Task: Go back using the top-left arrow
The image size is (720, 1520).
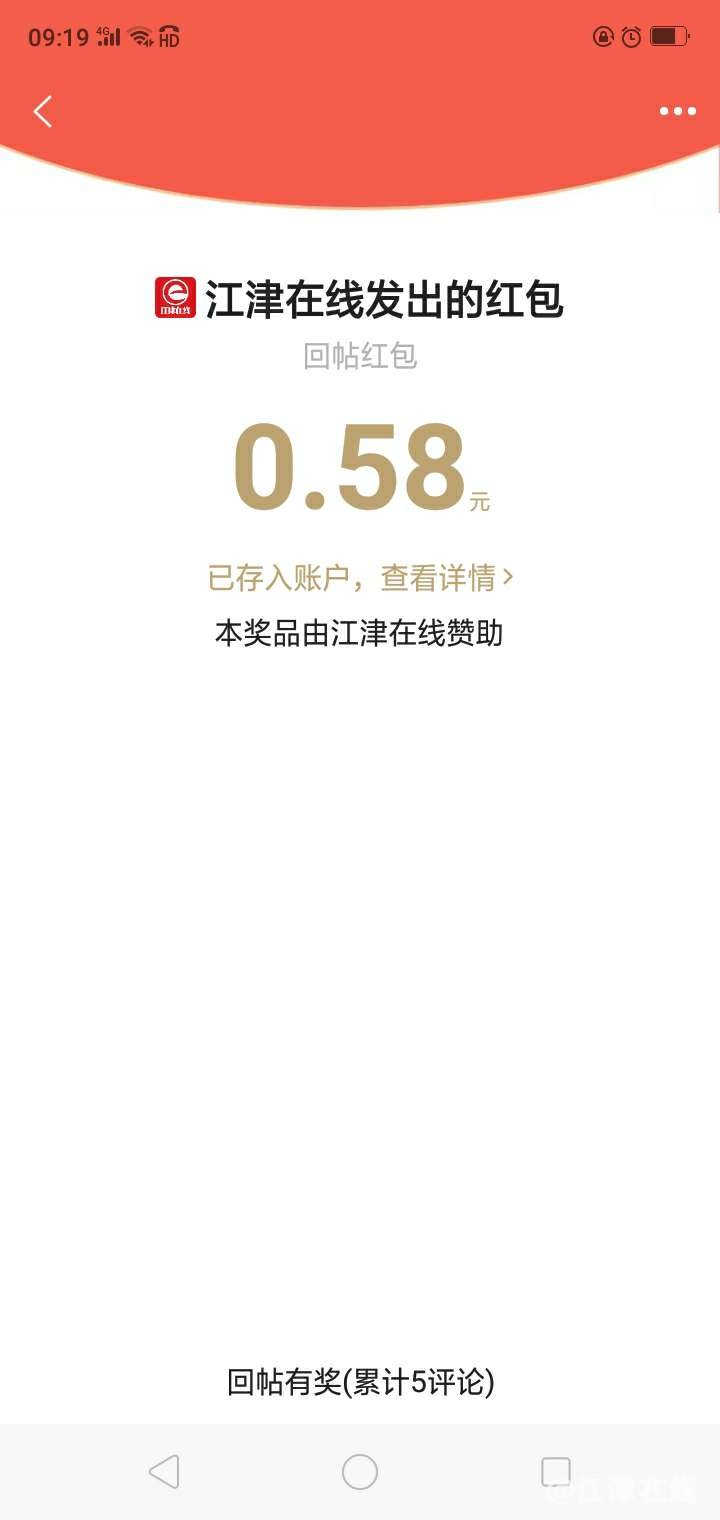Action: (x=42, y=111)
